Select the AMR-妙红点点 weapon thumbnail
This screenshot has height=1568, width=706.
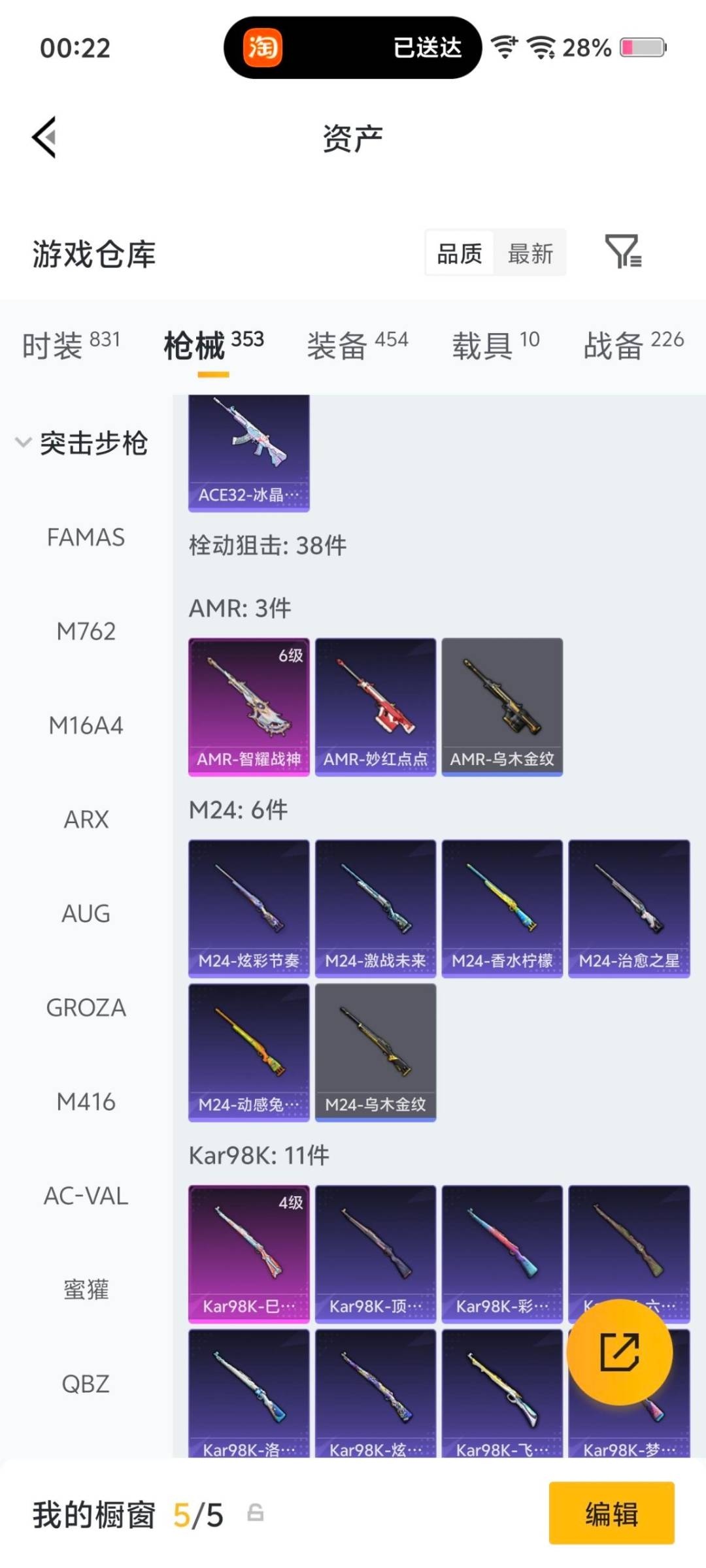pos(375,706)
